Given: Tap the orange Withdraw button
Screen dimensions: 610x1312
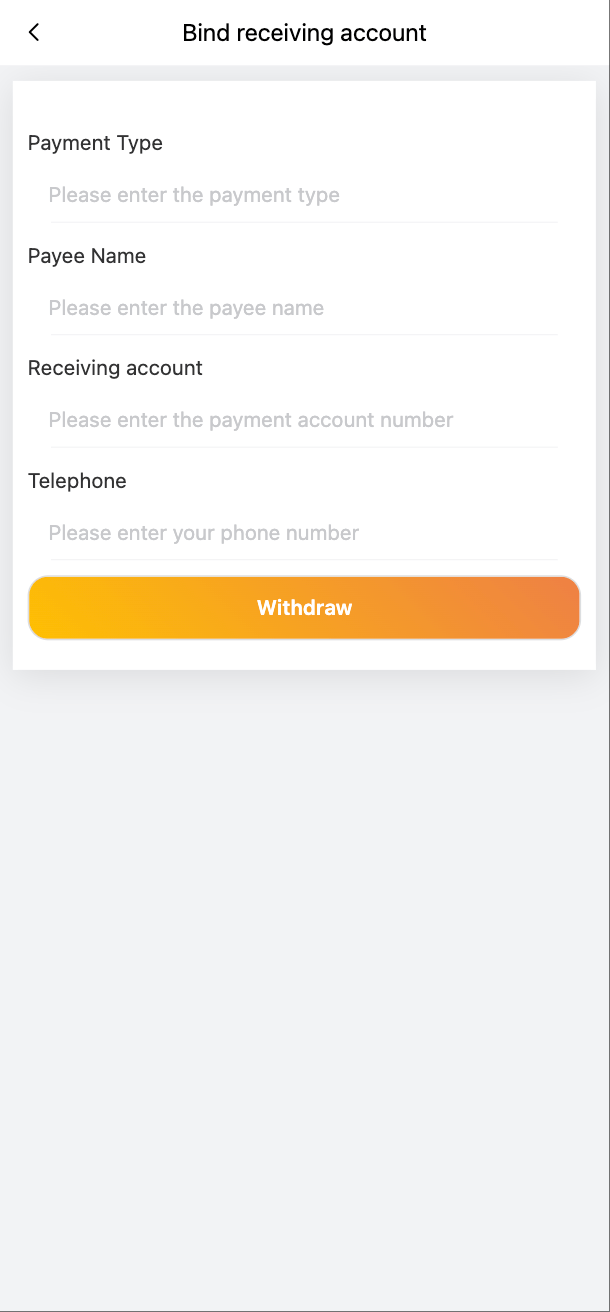Looking at the screenshot, I should [x=304, y=608].
